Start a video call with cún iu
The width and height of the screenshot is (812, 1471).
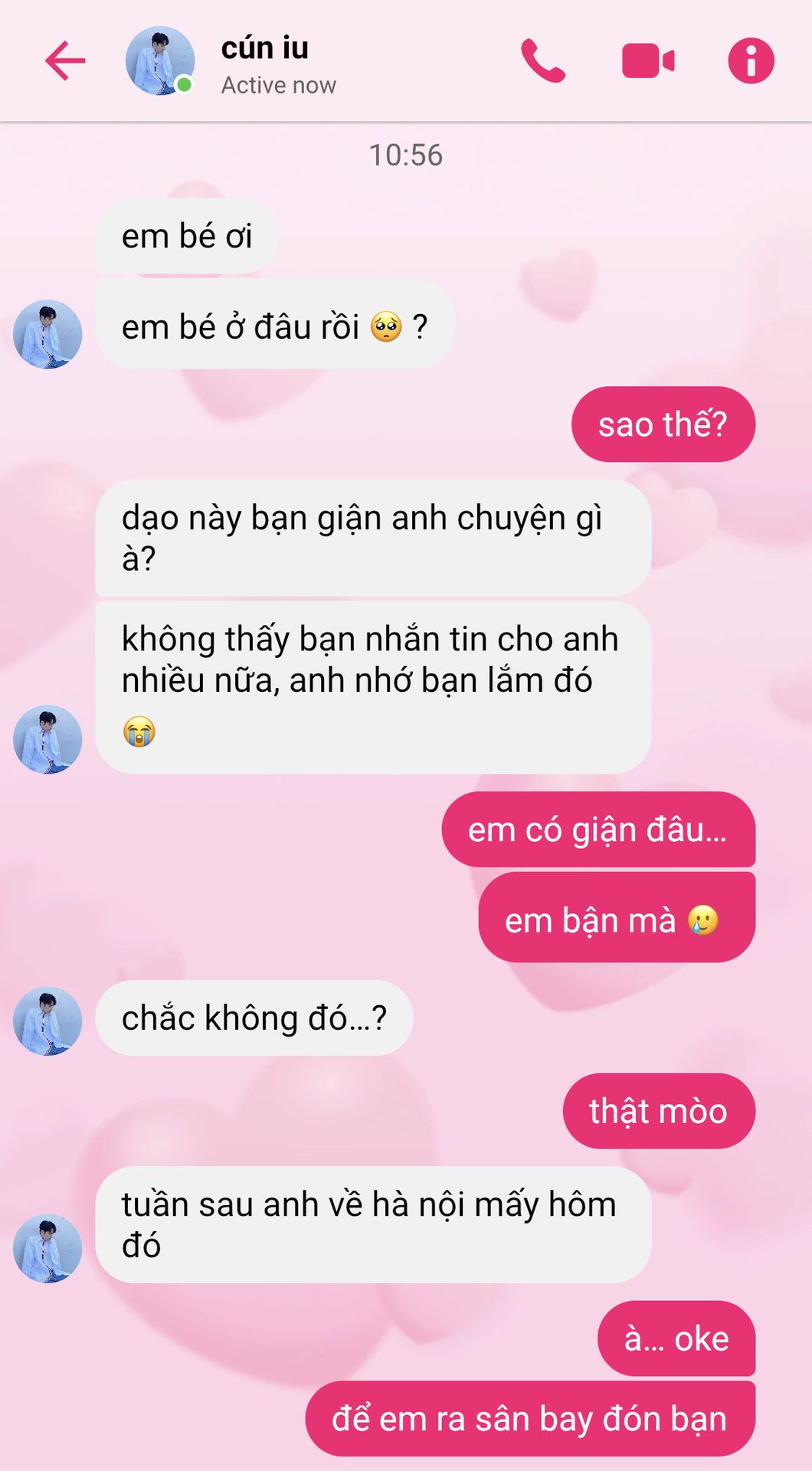[648, 61]
